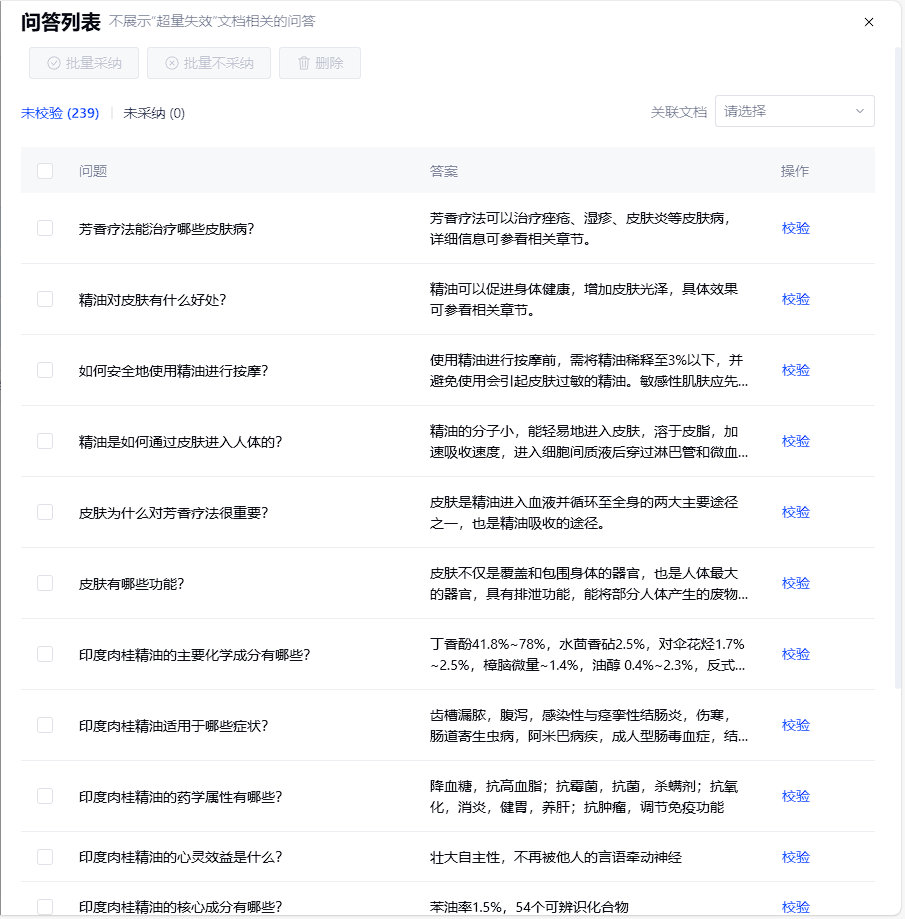Switch to the 未采纳 (0) tab
Screen dimensions: 905x919
tap(154, 113)
